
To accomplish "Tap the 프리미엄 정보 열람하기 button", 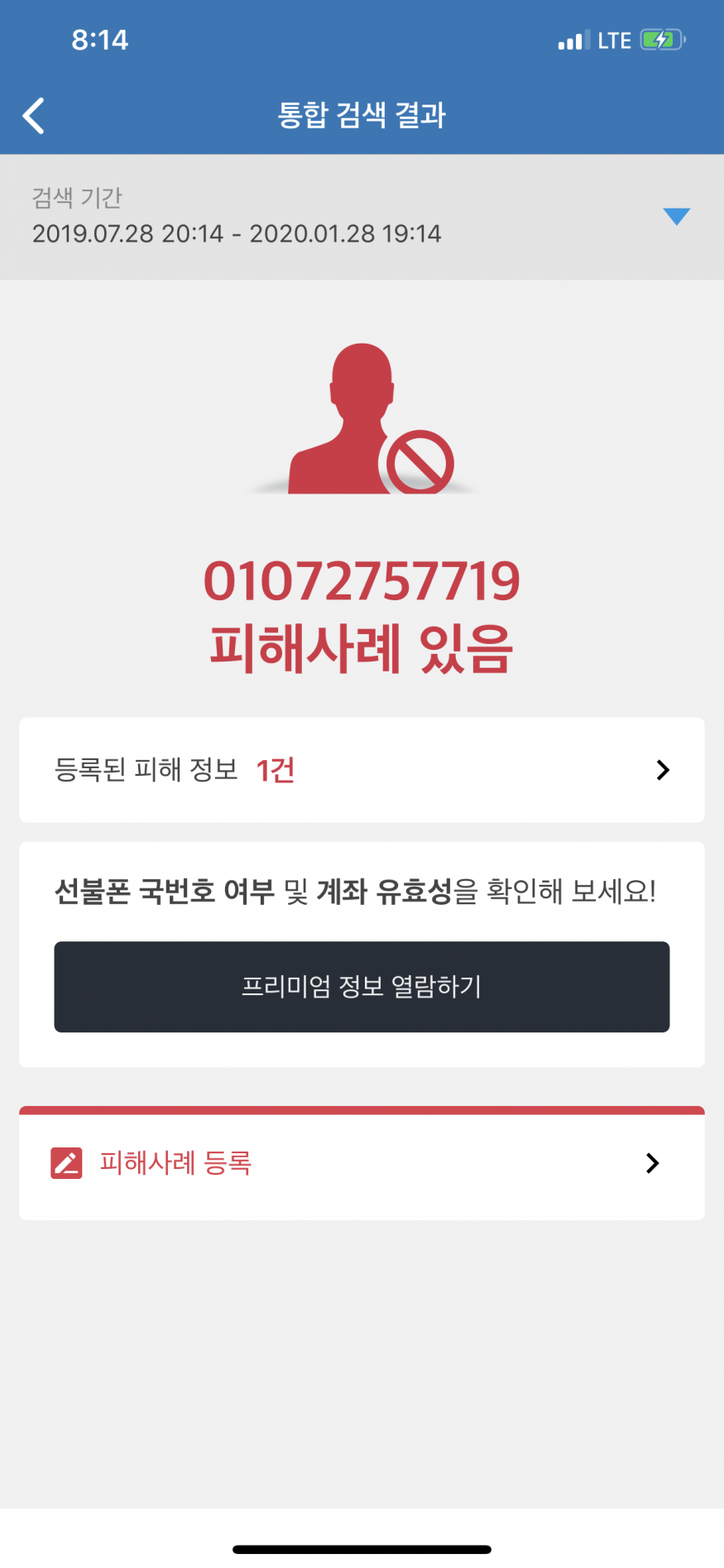I will [x=362, y=987].
